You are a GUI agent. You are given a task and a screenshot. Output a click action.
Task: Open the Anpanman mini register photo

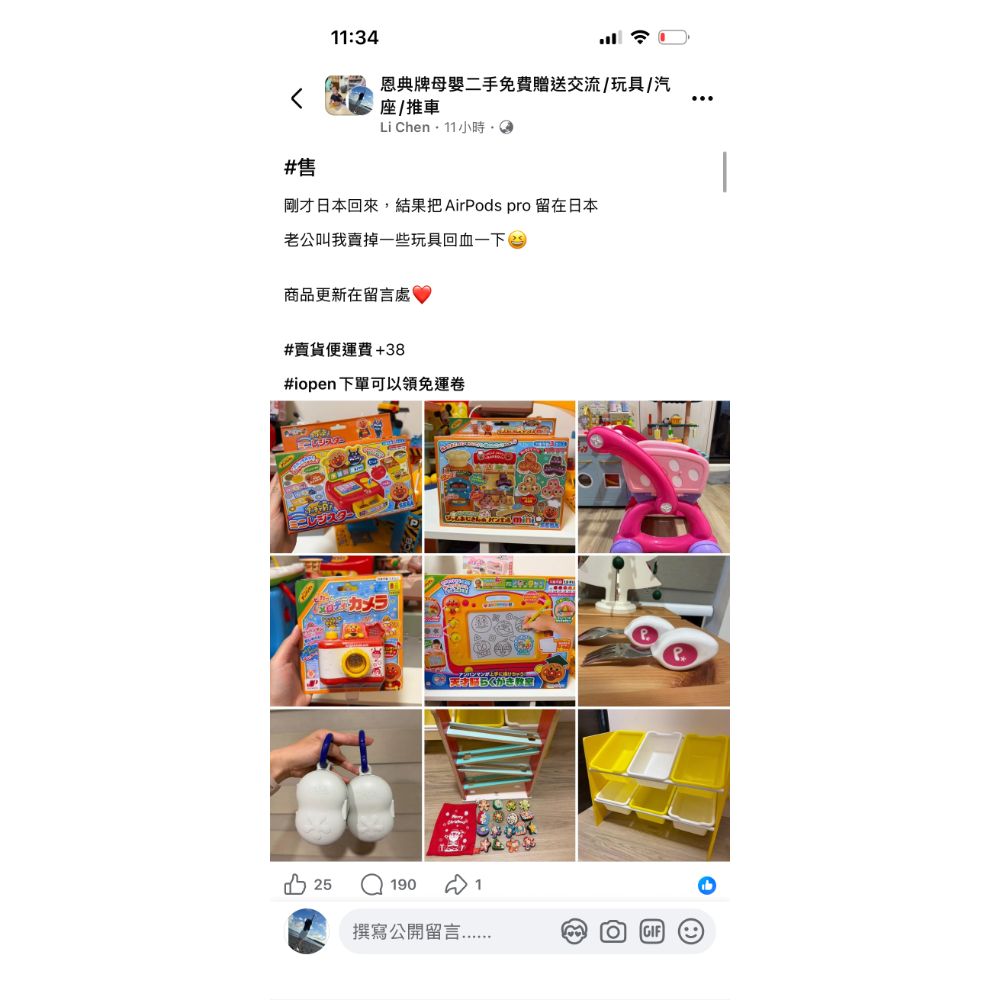click(345, 476)
